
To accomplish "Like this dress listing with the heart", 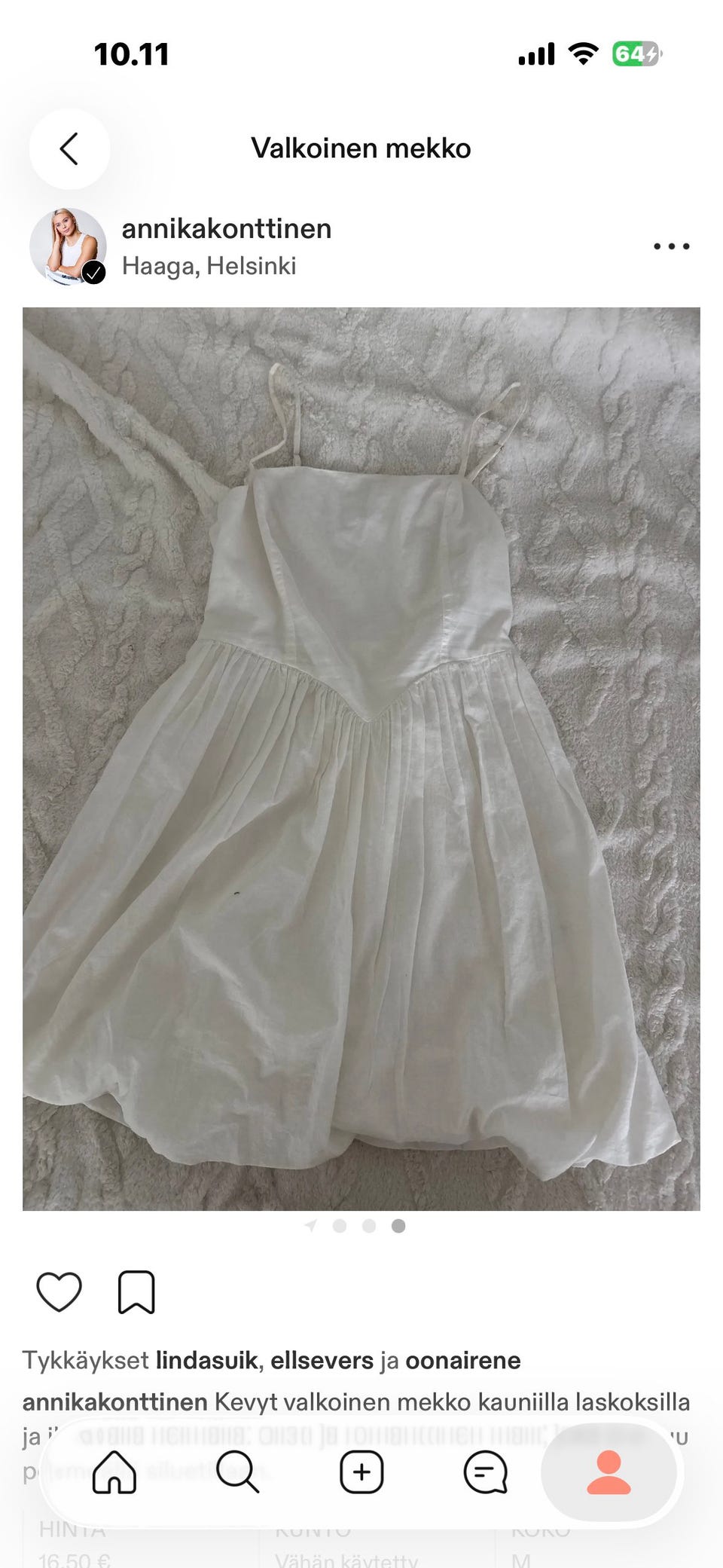I will 59,1291.
